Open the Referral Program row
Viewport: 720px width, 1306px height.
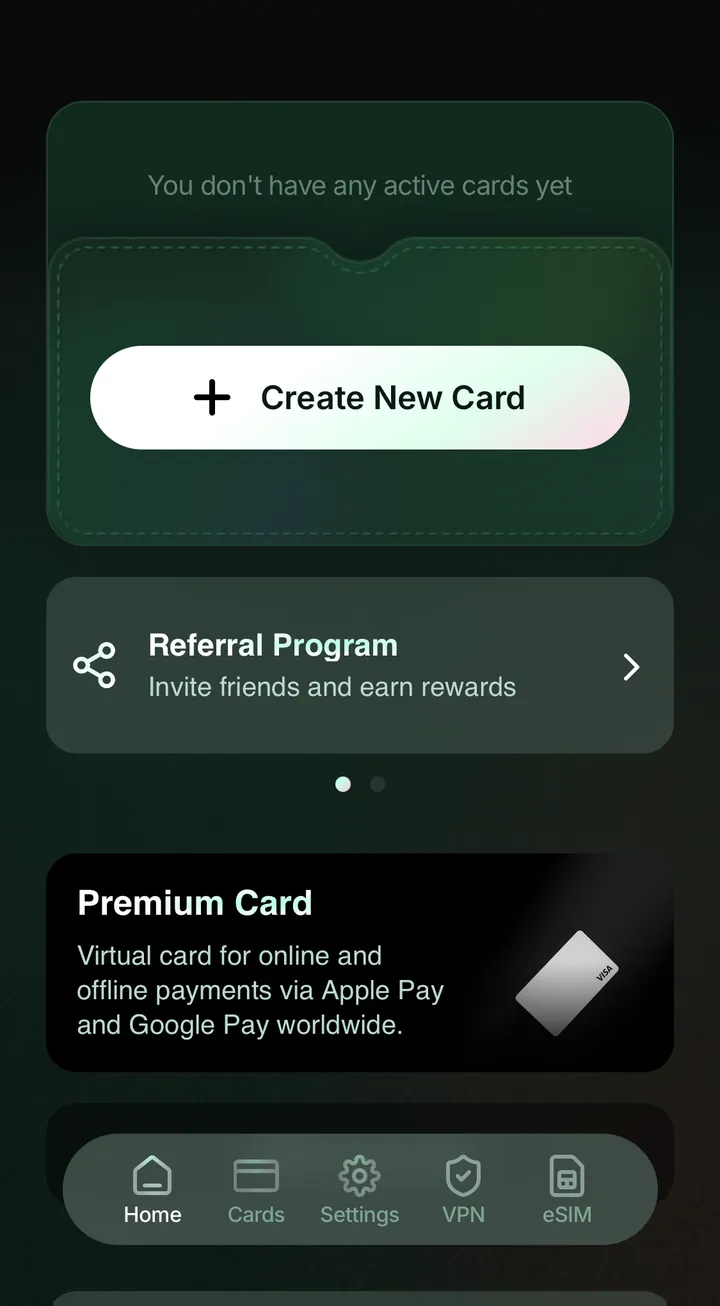pos(360,665)
